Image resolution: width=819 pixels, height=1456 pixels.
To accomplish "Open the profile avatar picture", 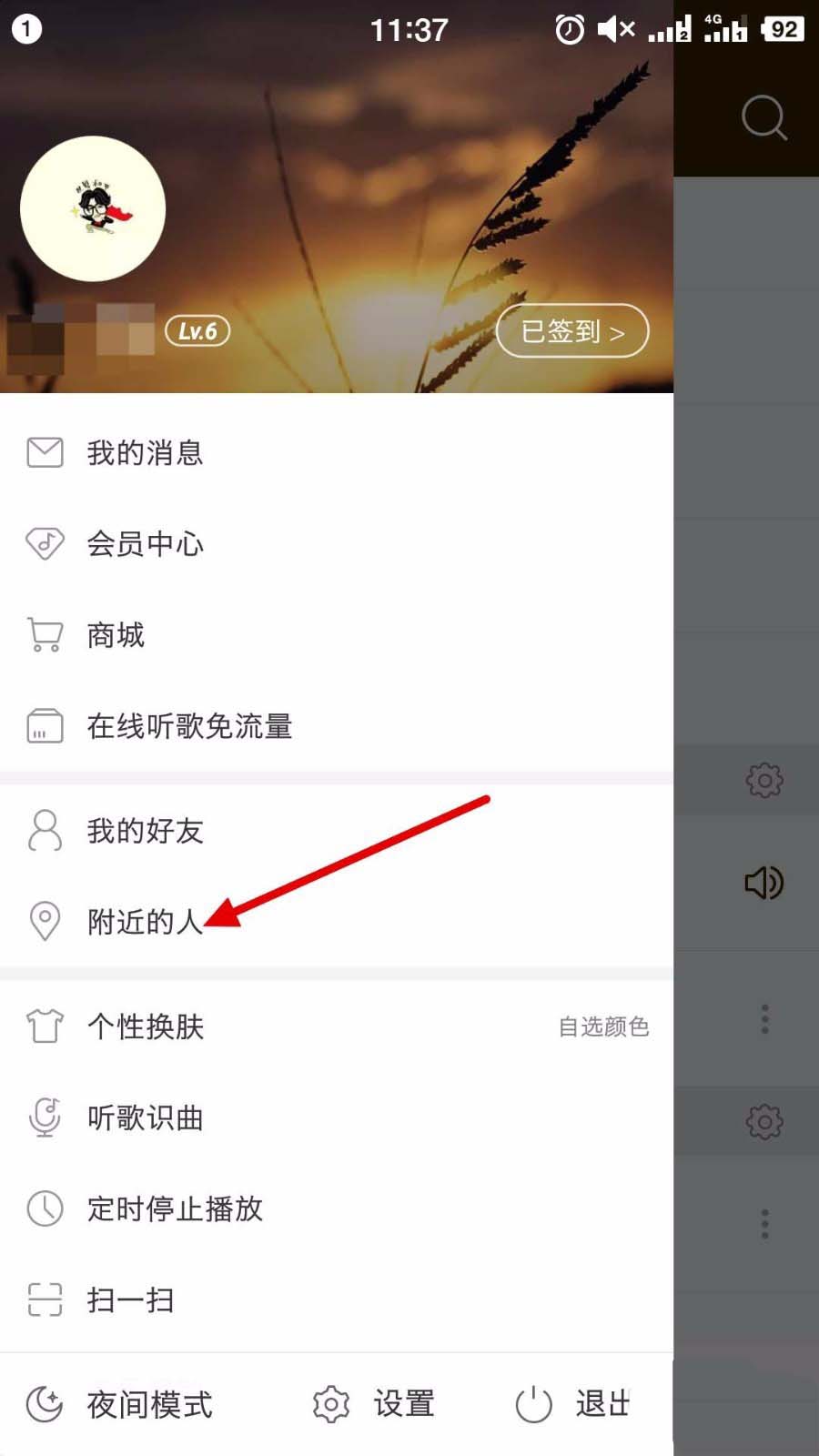I will click(93, 208).
